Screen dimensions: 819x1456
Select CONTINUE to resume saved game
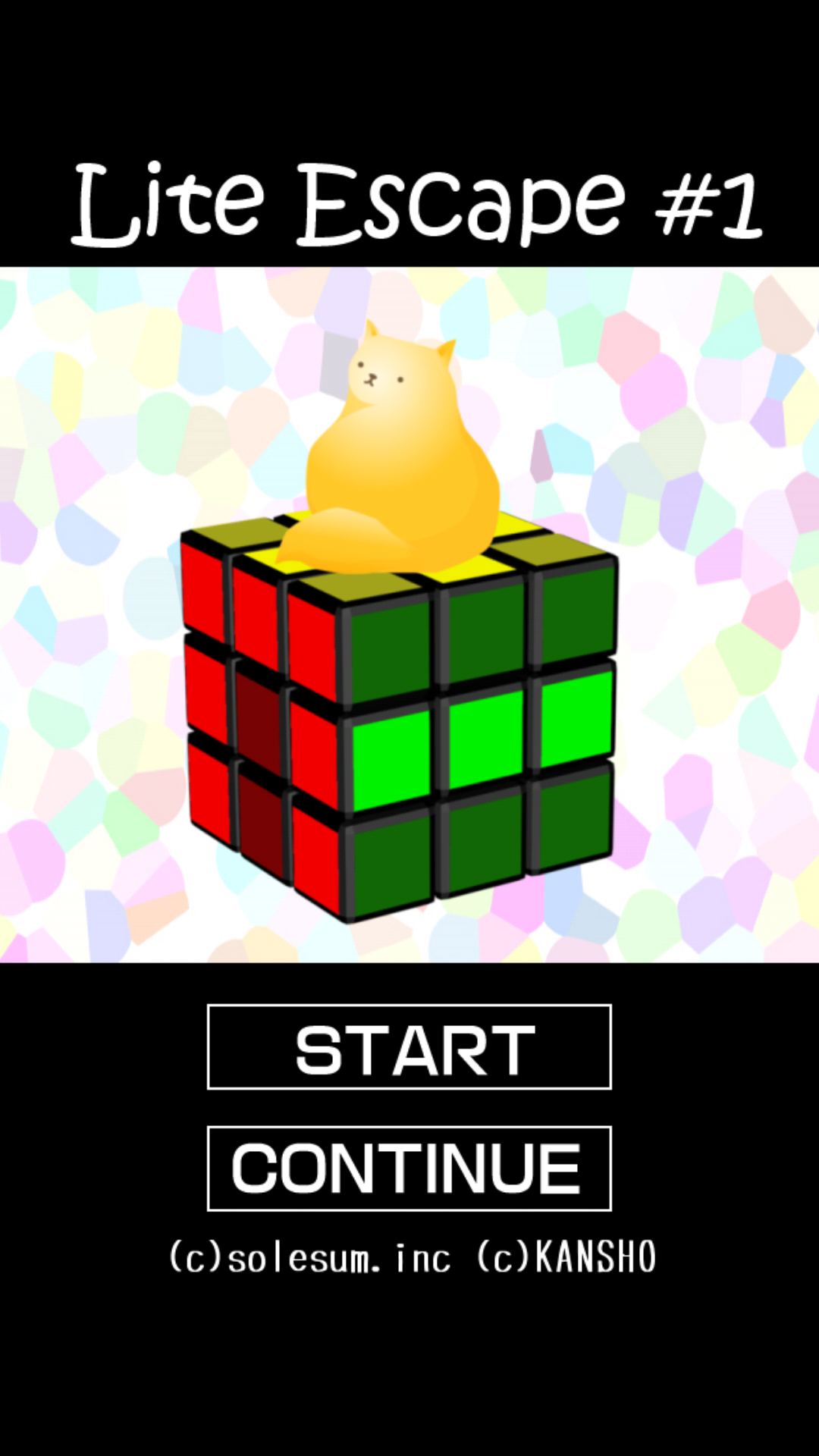409,1169
